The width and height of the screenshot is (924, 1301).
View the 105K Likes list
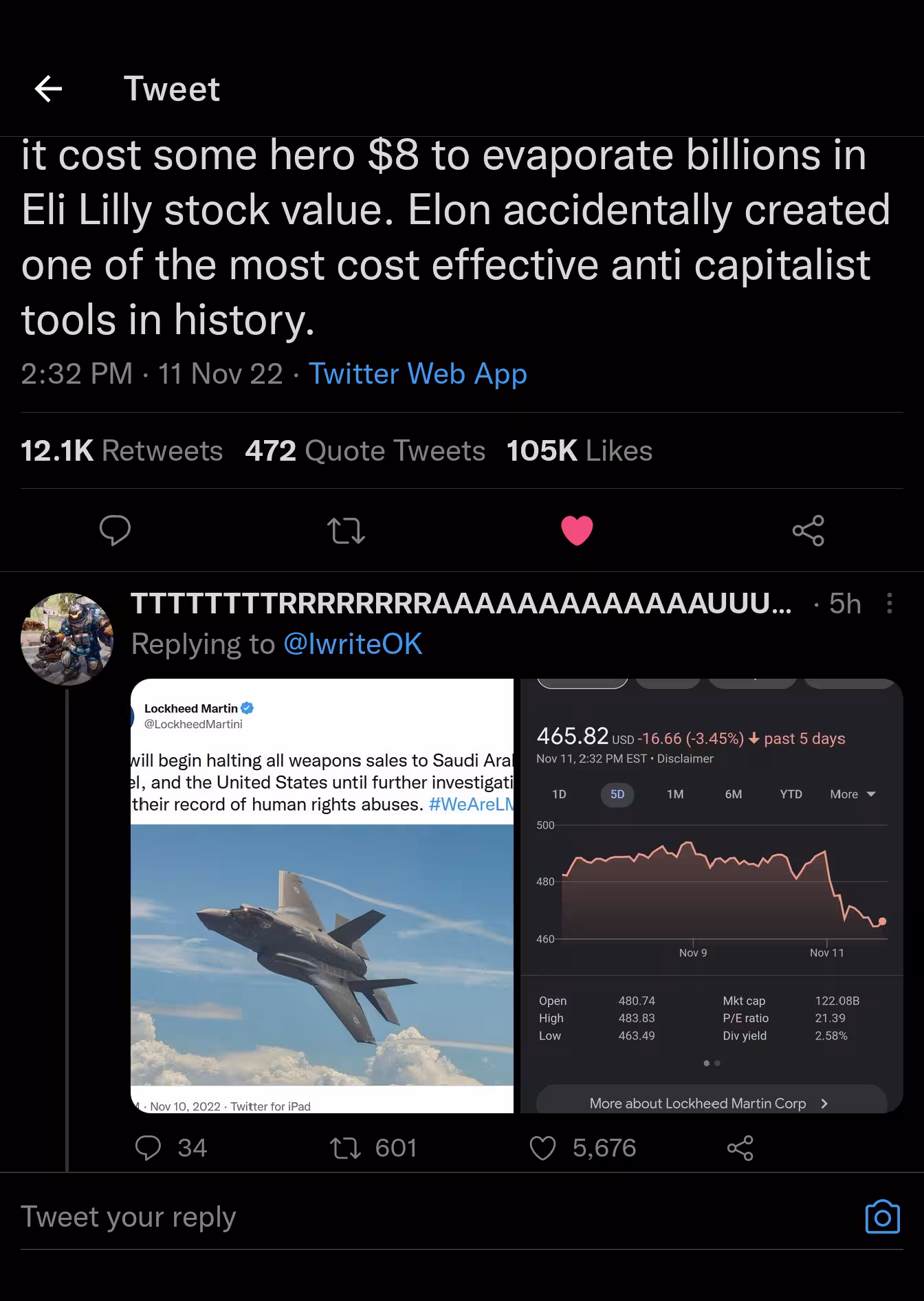pyautogui.click(x=579, y=451)
